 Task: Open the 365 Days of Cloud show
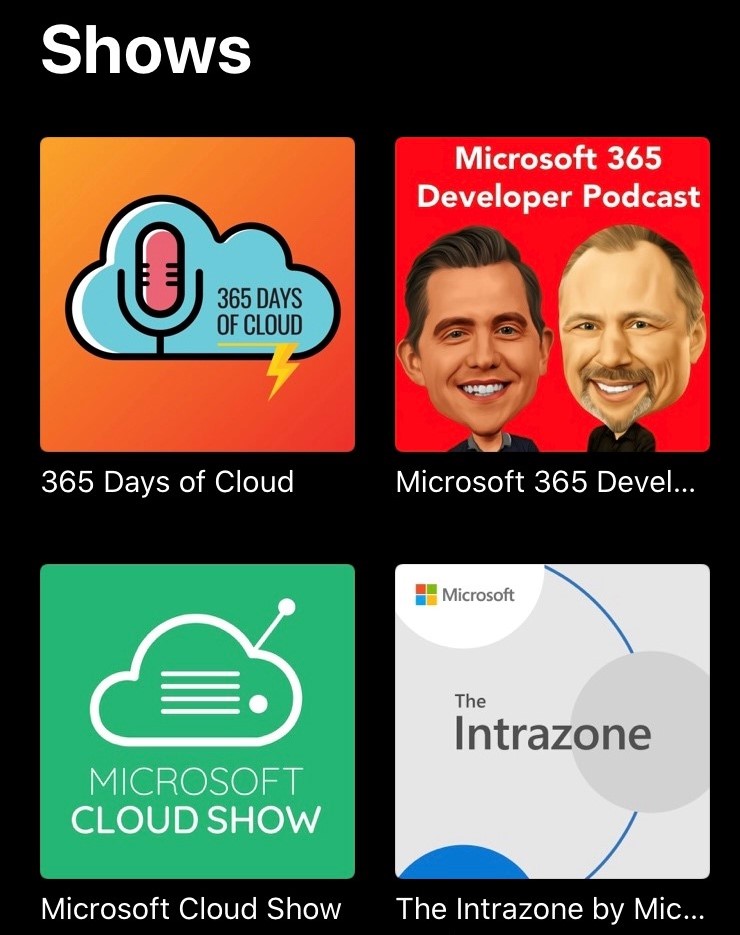[x=197, y=294]
